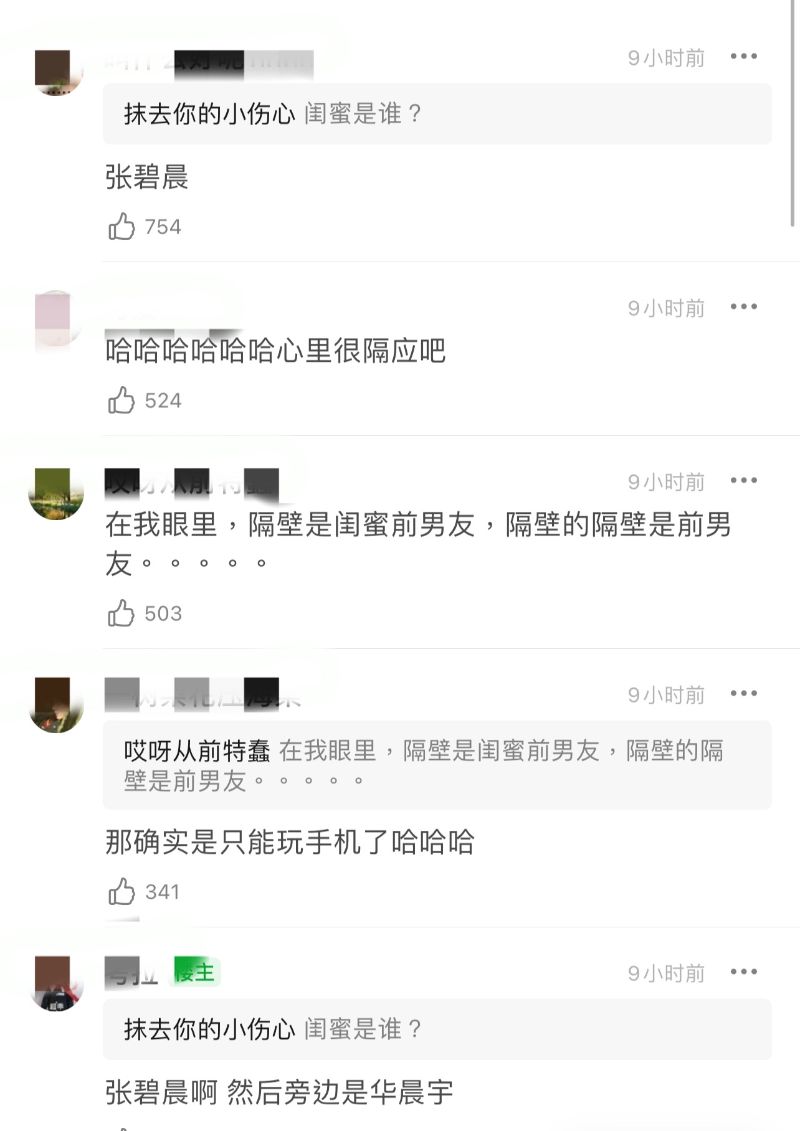This screenshot has width=800, height=1131.
Task: Like the comment 张碧晨 with 754 likes
Action: coord(122,227)
